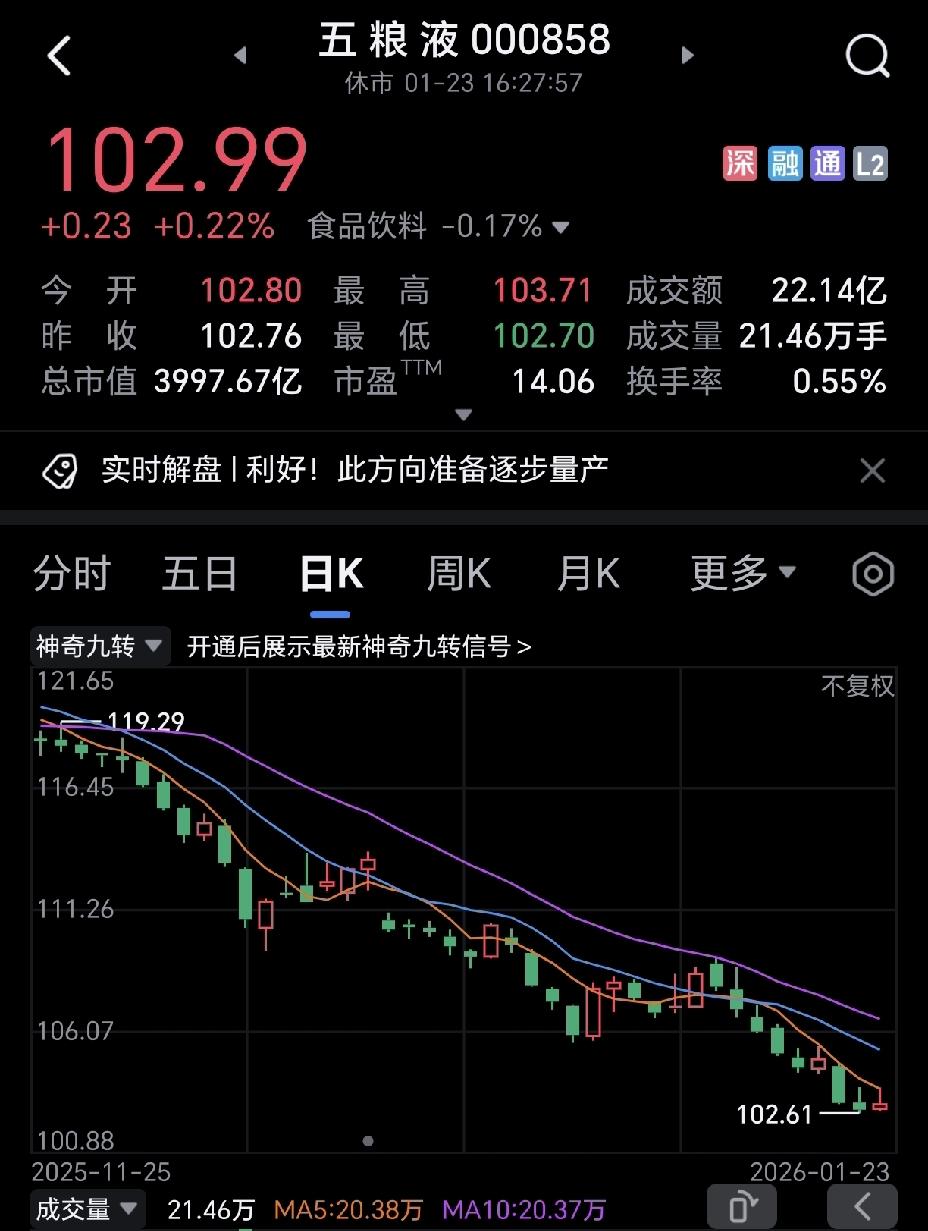Open the 成交量 indicator dropdown
Screen dimensions: 928x1231
(88, 1210)
